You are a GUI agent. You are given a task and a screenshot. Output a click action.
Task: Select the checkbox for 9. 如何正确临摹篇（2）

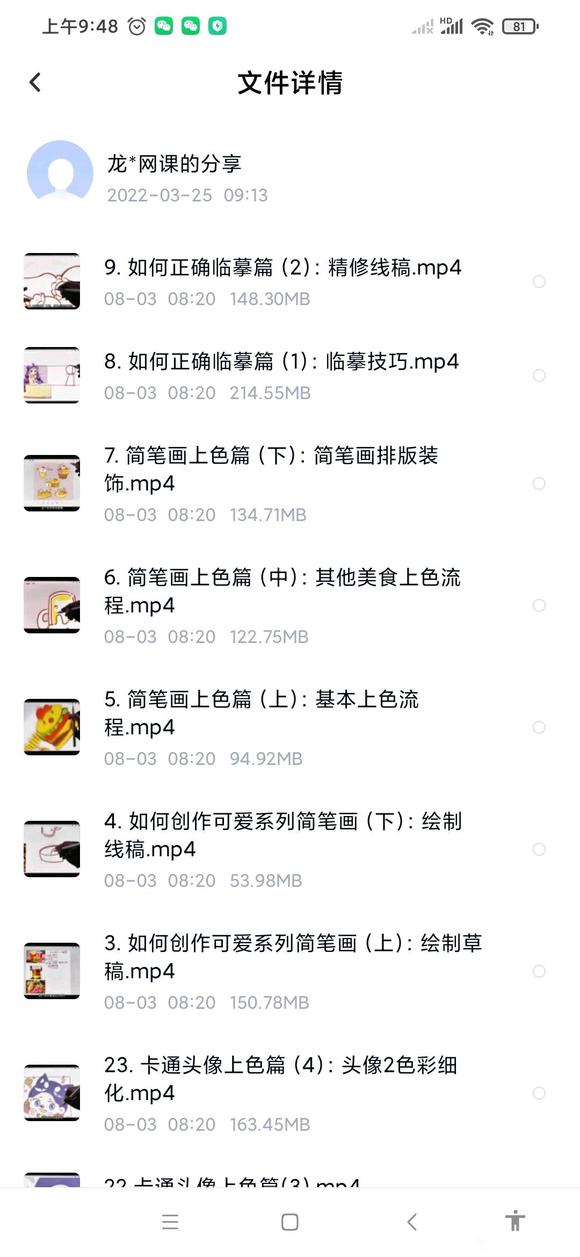click(x=539, y=282)
